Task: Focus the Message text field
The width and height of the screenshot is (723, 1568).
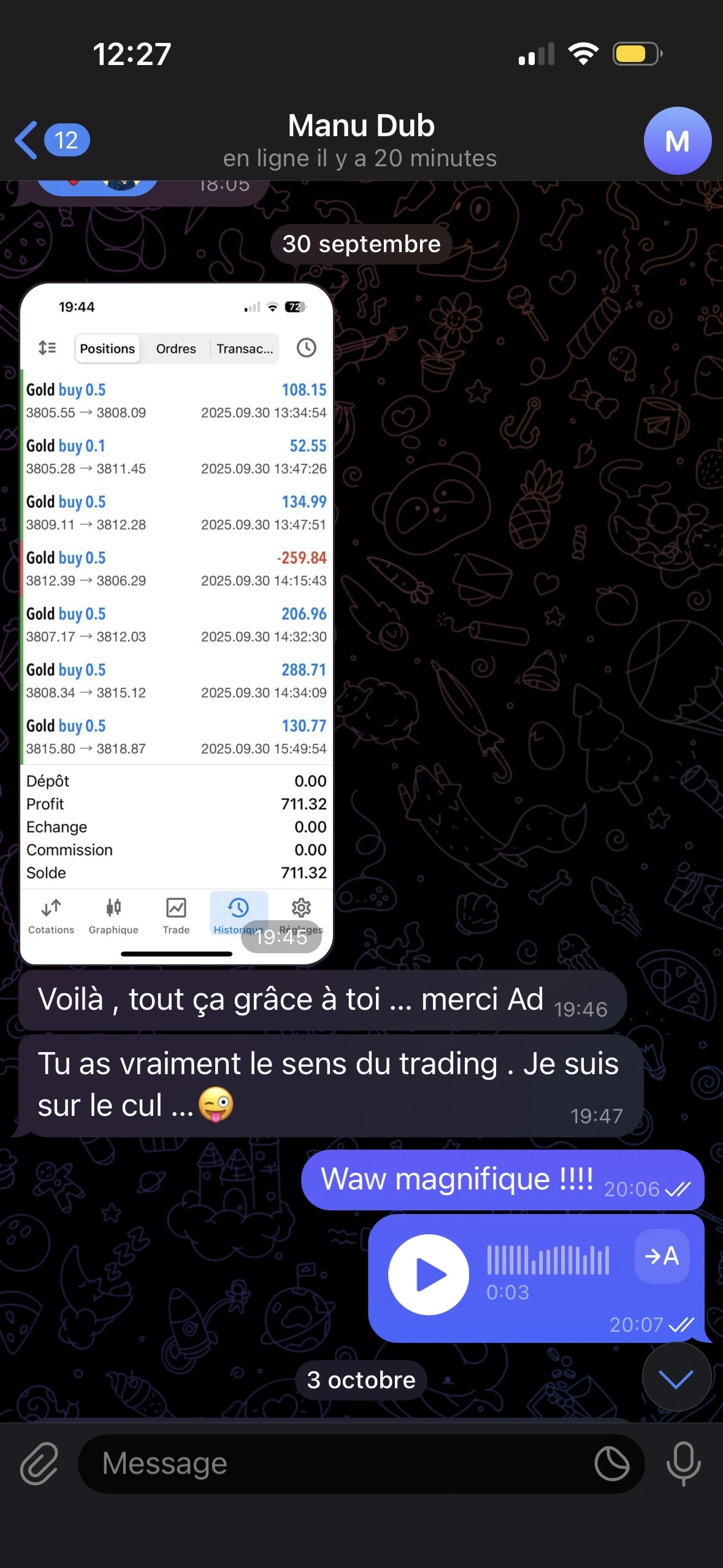Action: [x=331, y=1464]
